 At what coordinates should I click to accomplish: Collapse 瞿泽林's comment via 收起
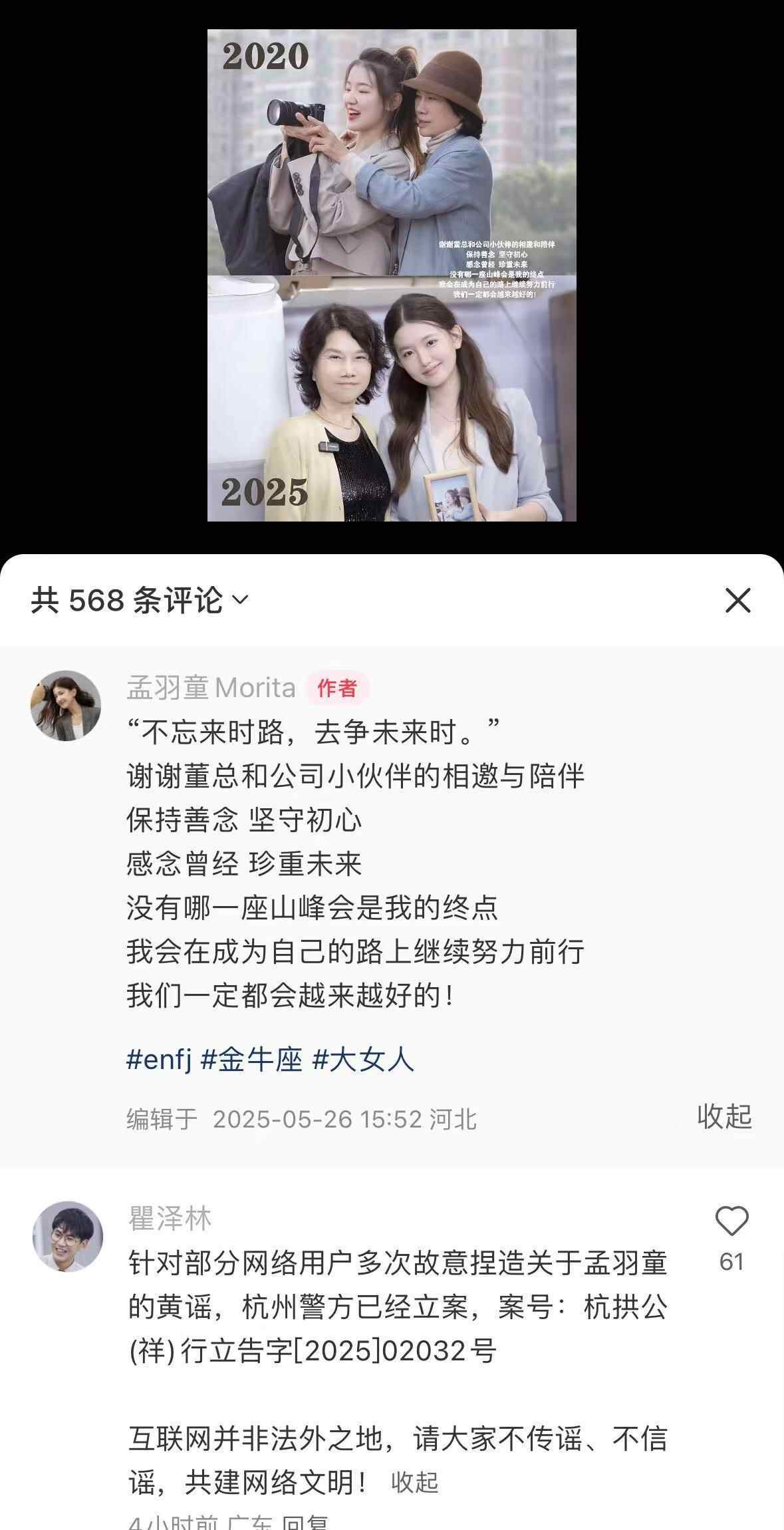414,1481
